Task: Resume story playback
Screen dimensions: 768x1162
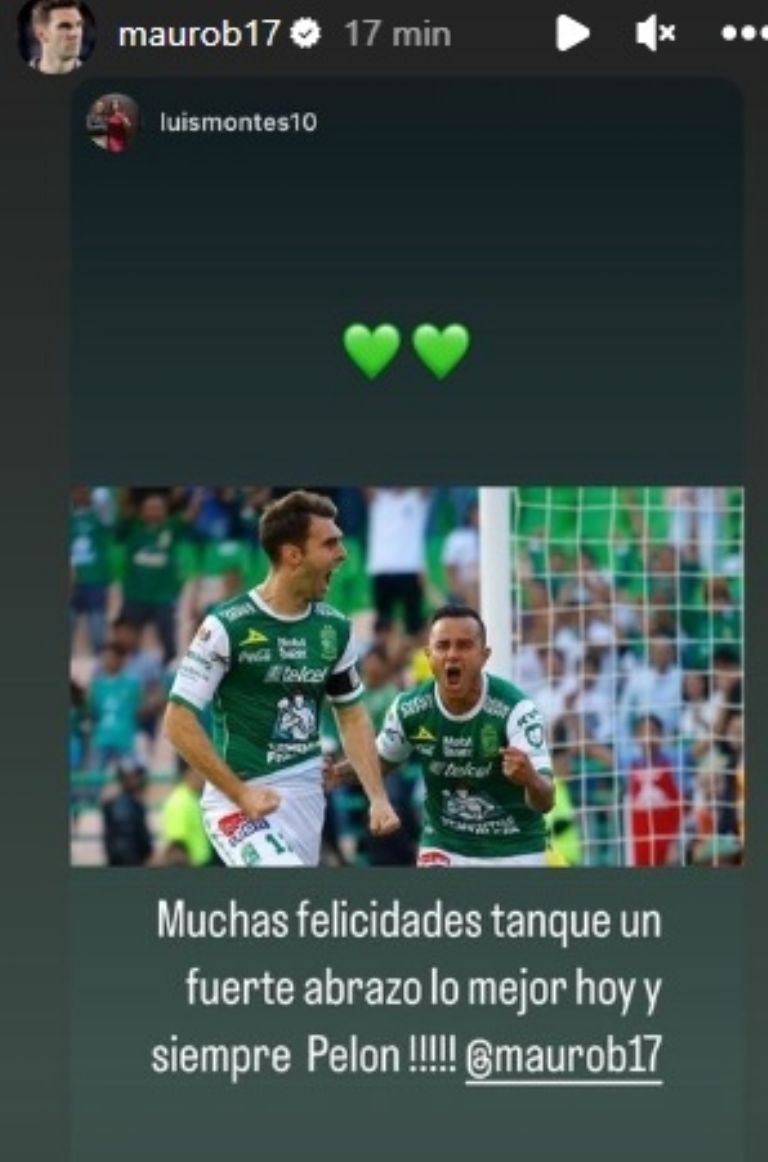Action: click(x=572, y=34)
